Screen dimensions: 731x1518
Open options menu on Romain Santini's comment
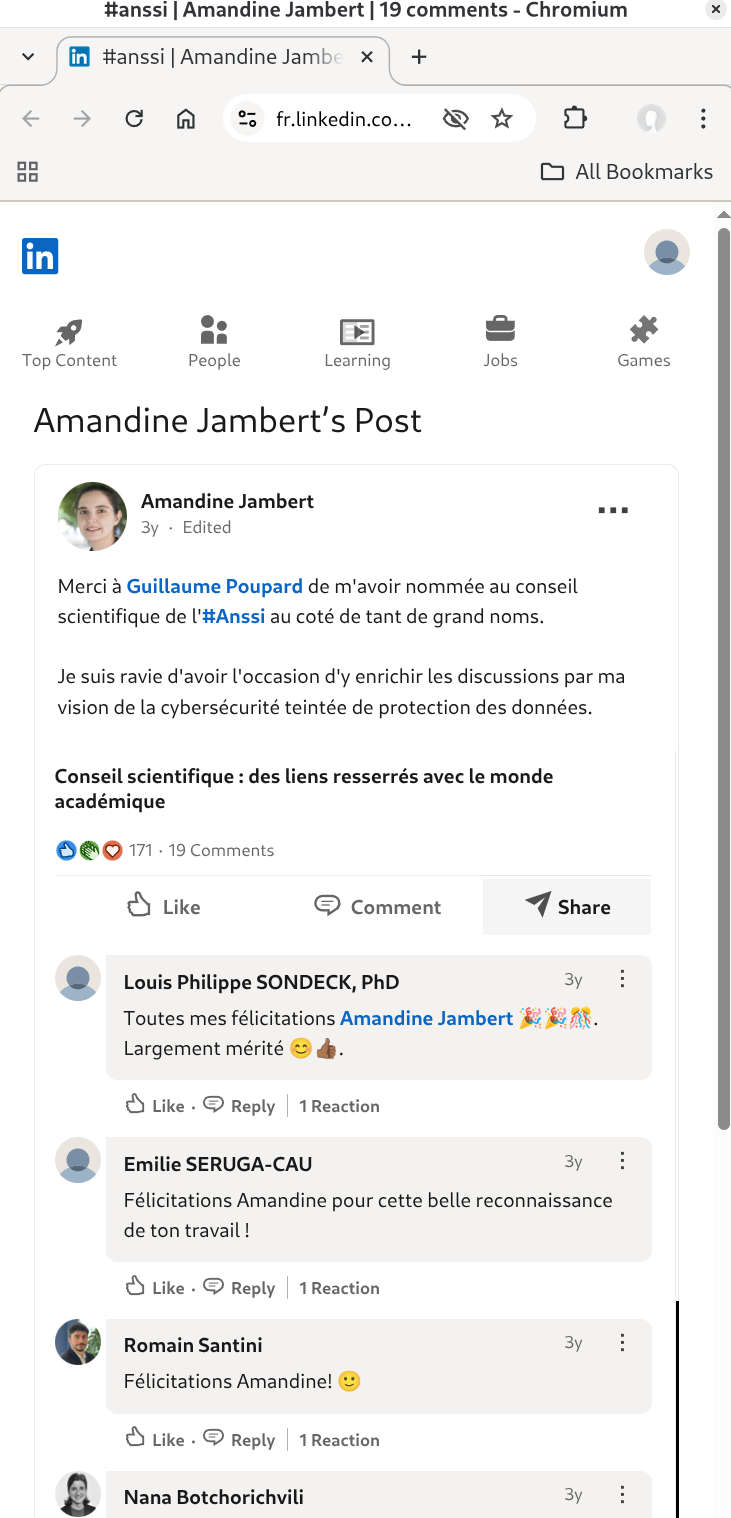pos(622,1342)
